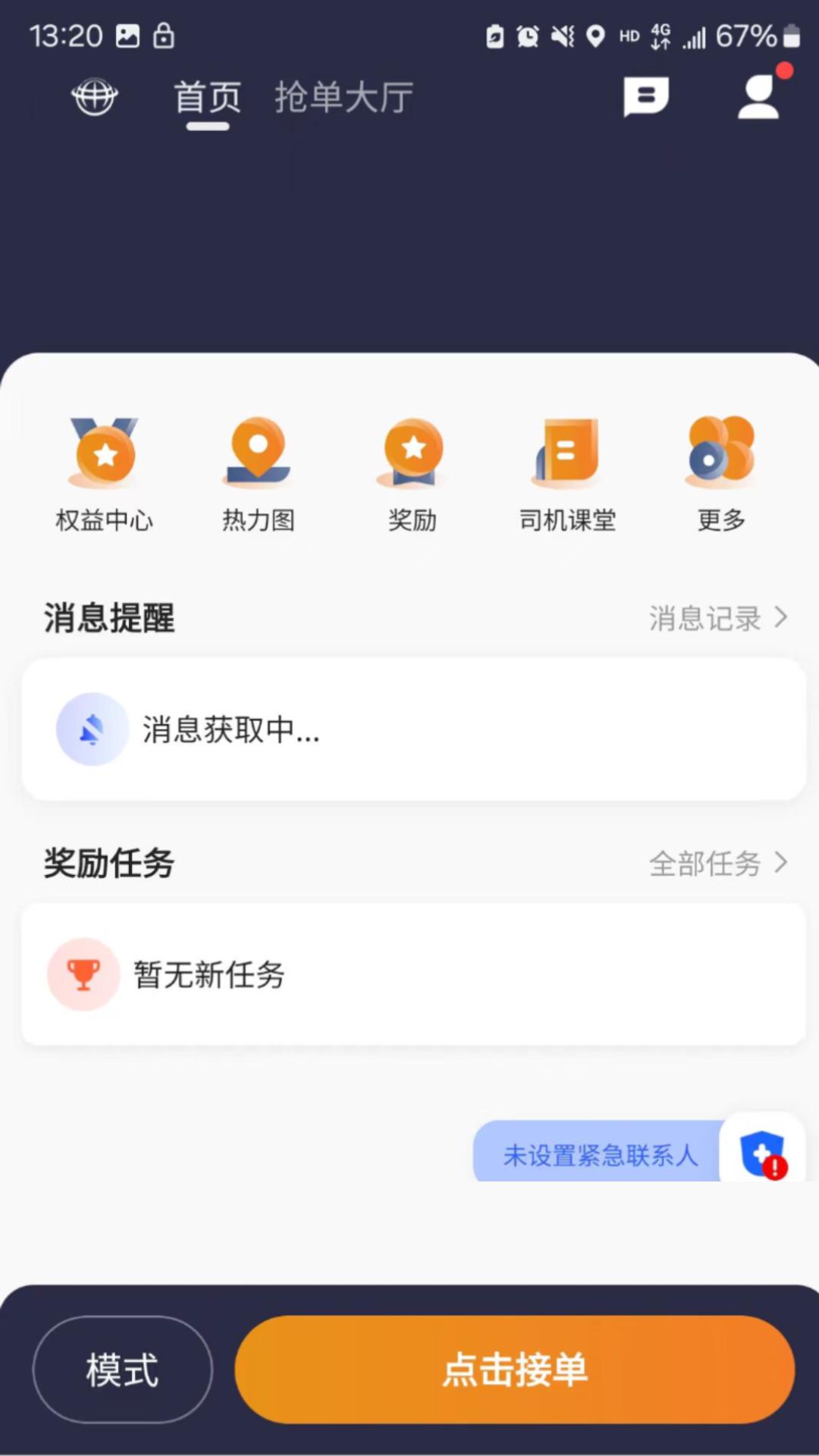Viewport: 819px width, 1456px height.
Task: Tap the trophy icon beside 暂无新任务
Action: pos(83,974)
